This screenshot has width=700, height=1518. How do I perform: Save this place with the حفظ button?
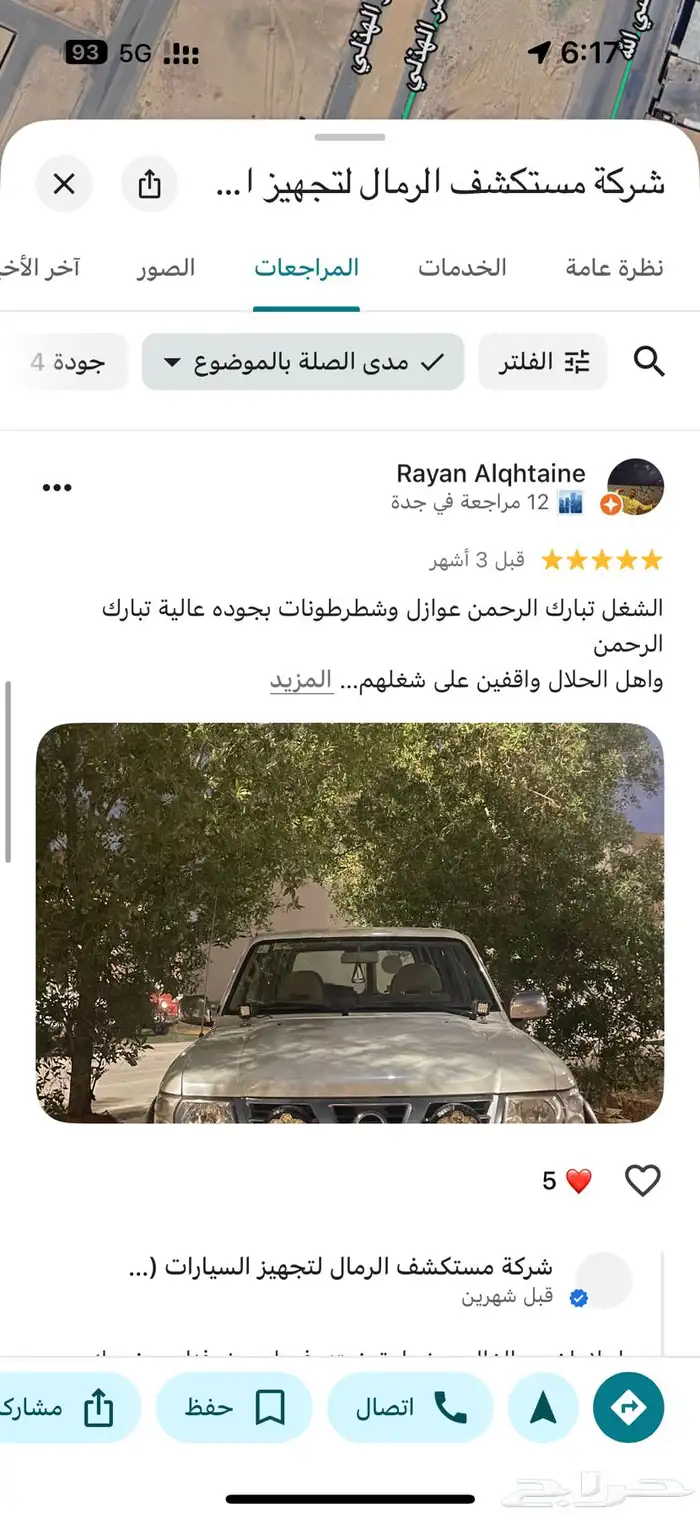click(235, 1407)
